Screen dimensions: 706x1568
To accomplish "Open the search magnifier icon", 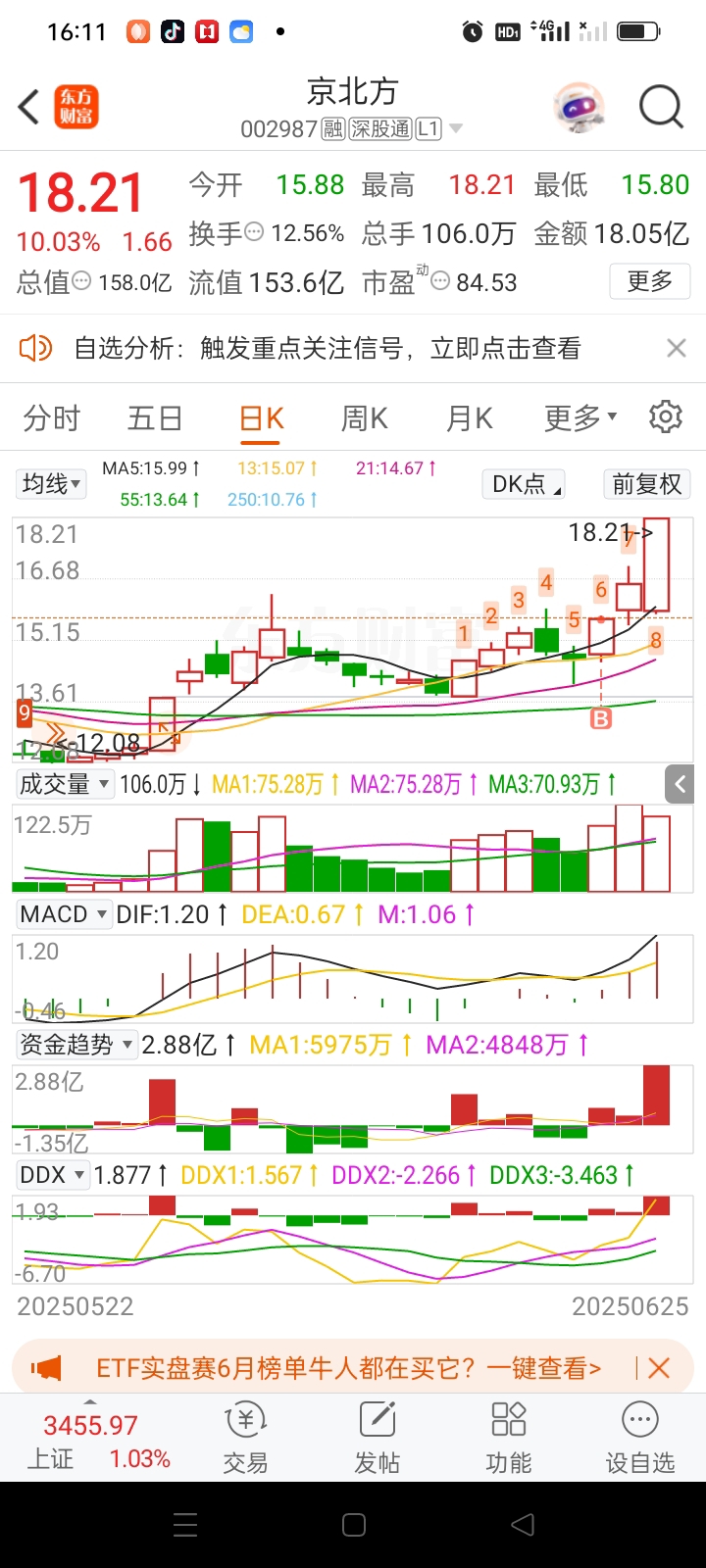I will (661, 107).
